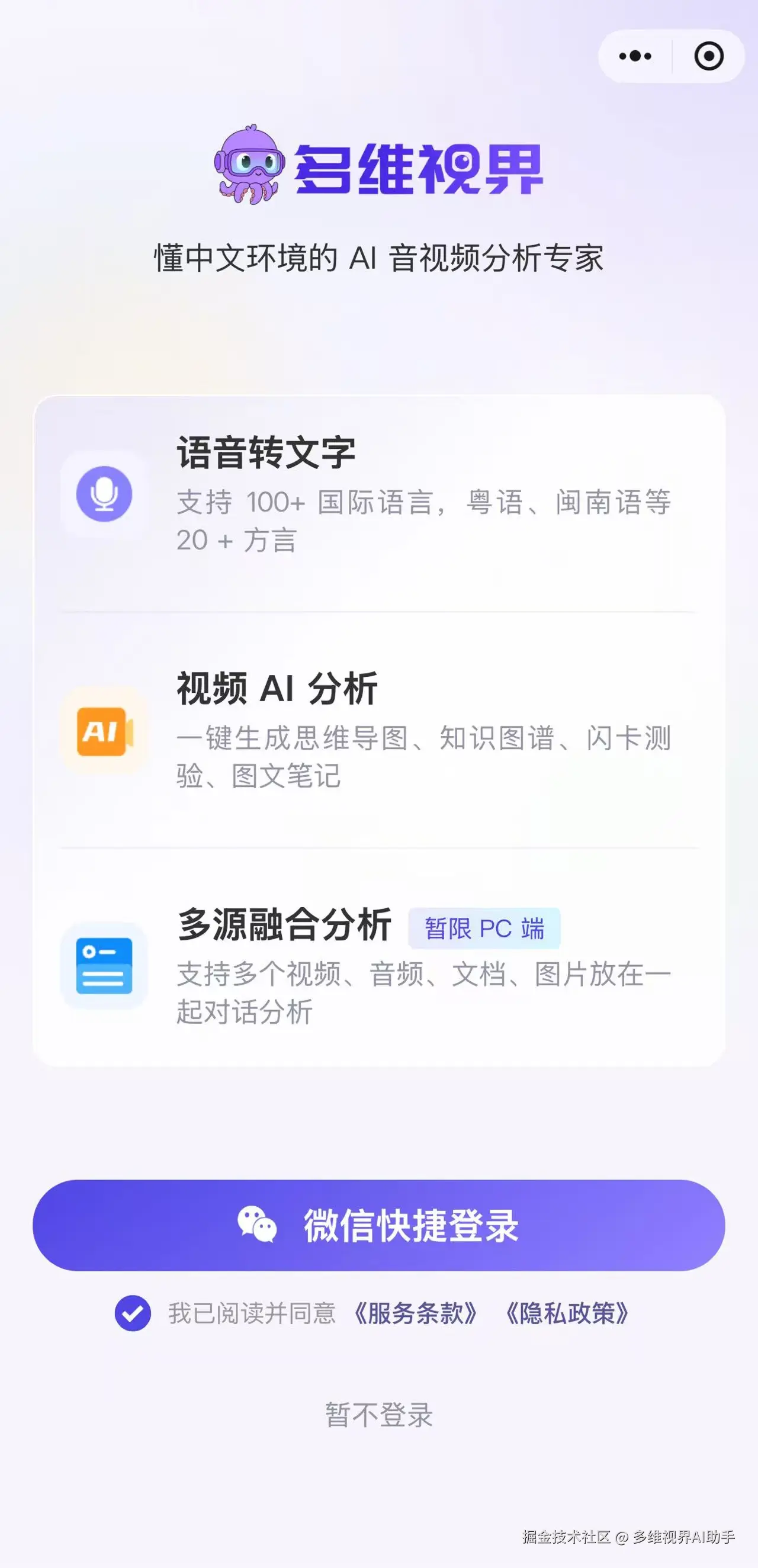758x1568 pixels.
Task: Read the 《隐私政策》 link
Action: pos(567,1313)
